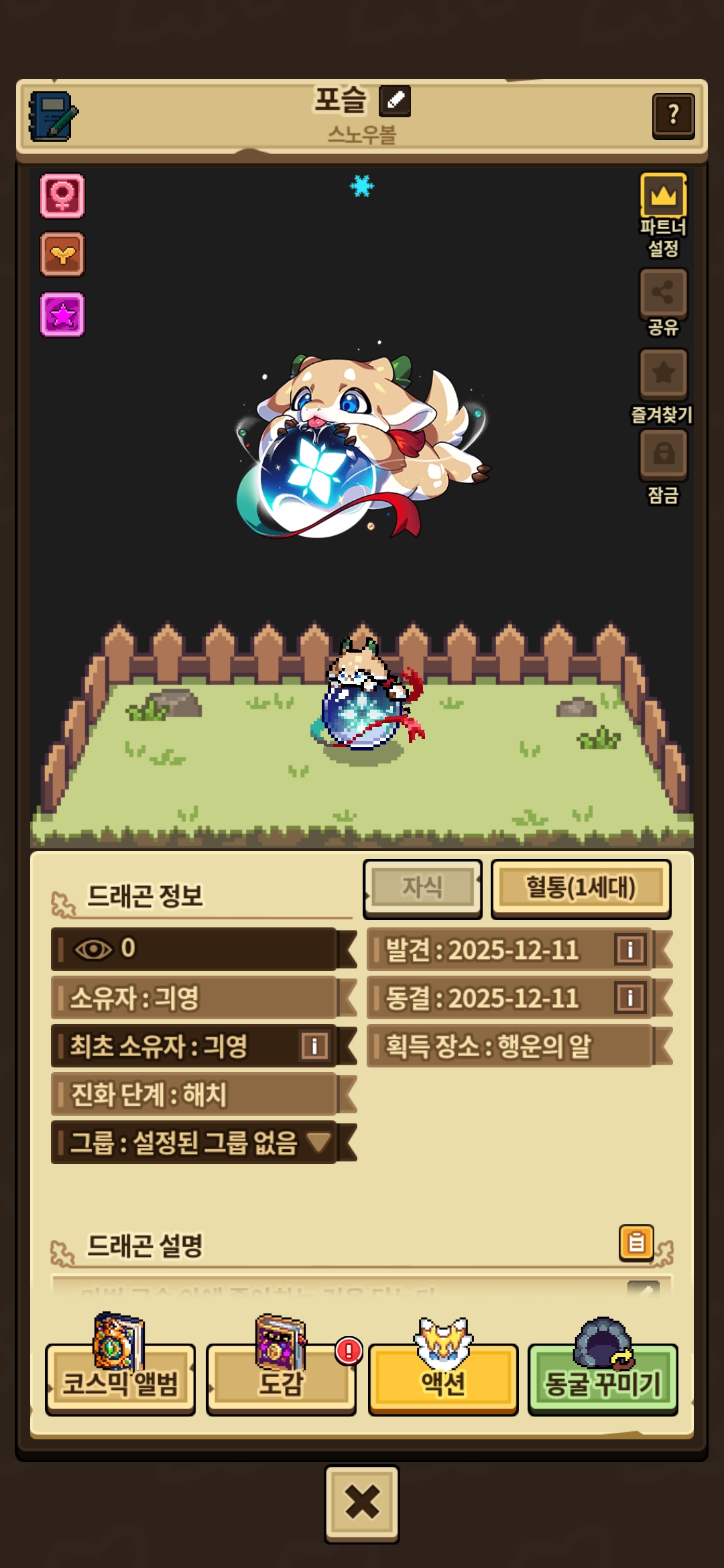Expand the 그룹 group dropdown
Image resolution: width=724 pixels, height=1568 pixels.
tap(318, 1142)
